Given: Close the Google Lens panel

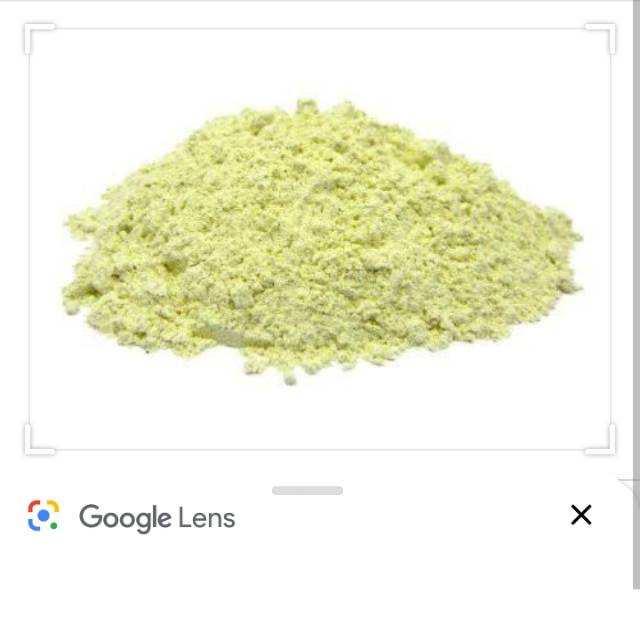Looking at the screenshot, I should click(x=581, y=515).
